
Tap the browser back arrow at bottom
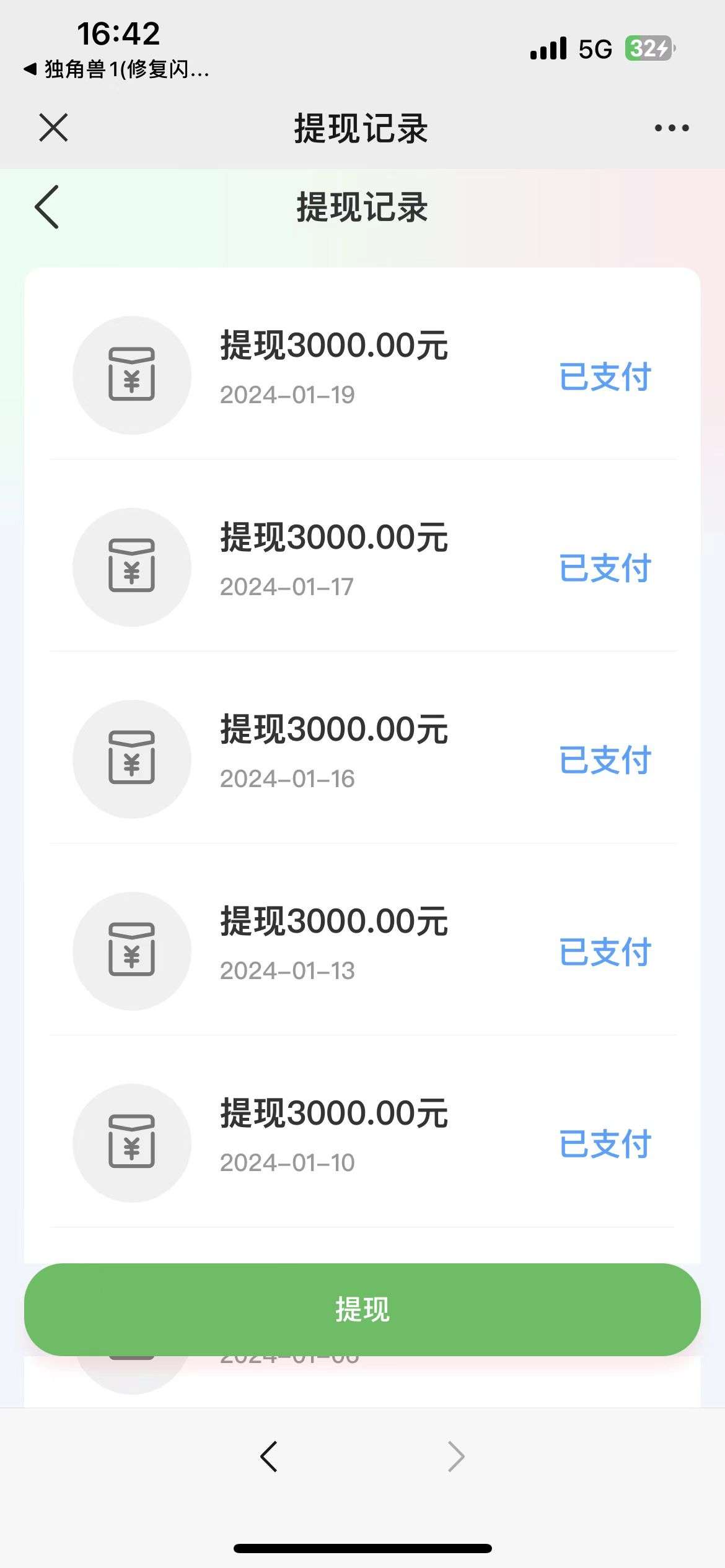[x=269, y=1457]
